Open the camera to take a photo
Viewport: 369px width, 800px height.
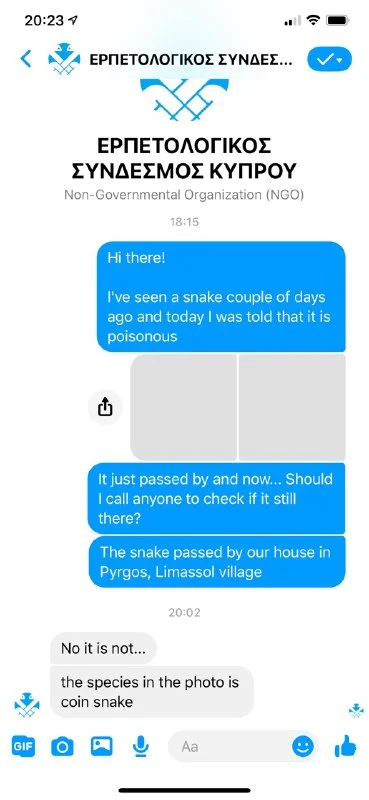pyautogui.click(x=62, y=747)
